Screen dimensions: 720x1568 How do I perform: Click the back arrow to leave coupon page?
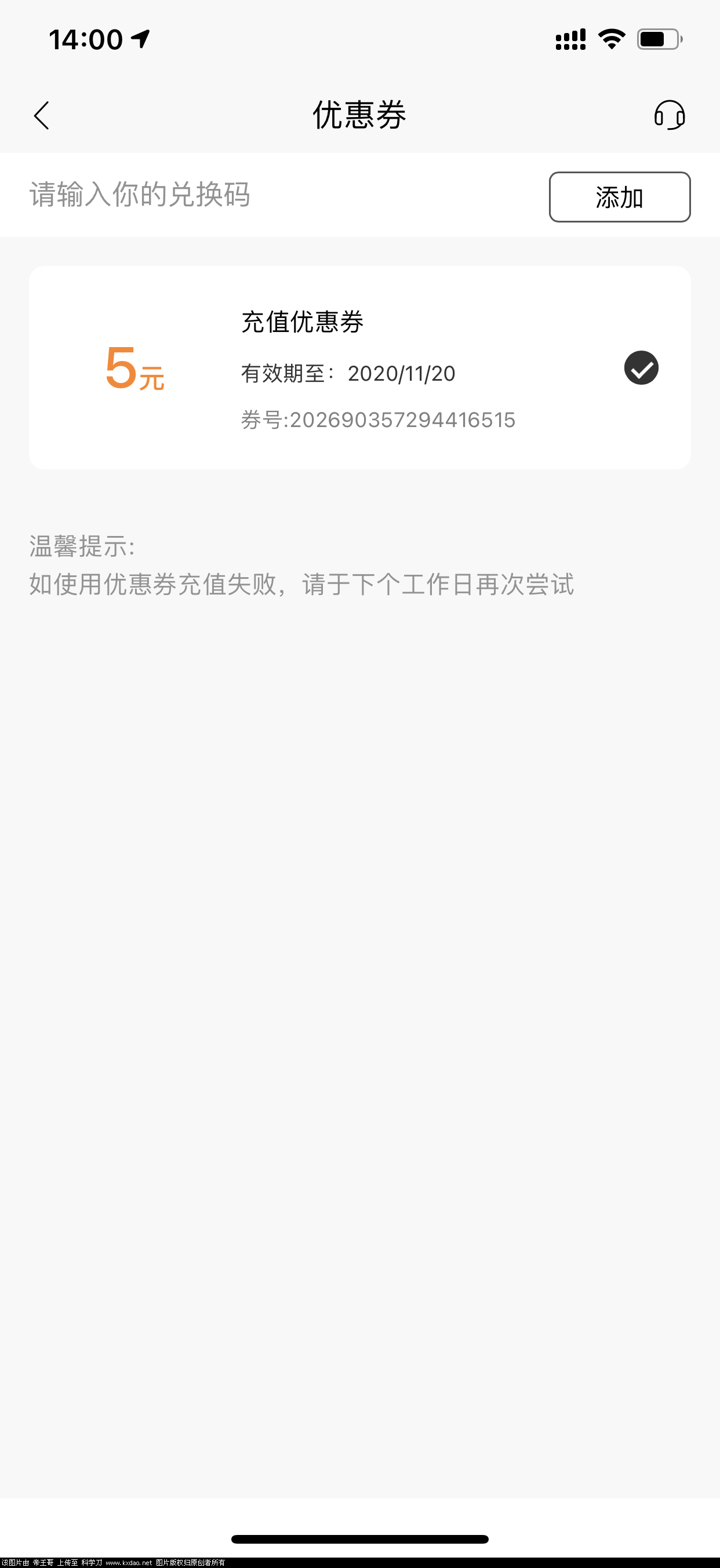[41, 116]
